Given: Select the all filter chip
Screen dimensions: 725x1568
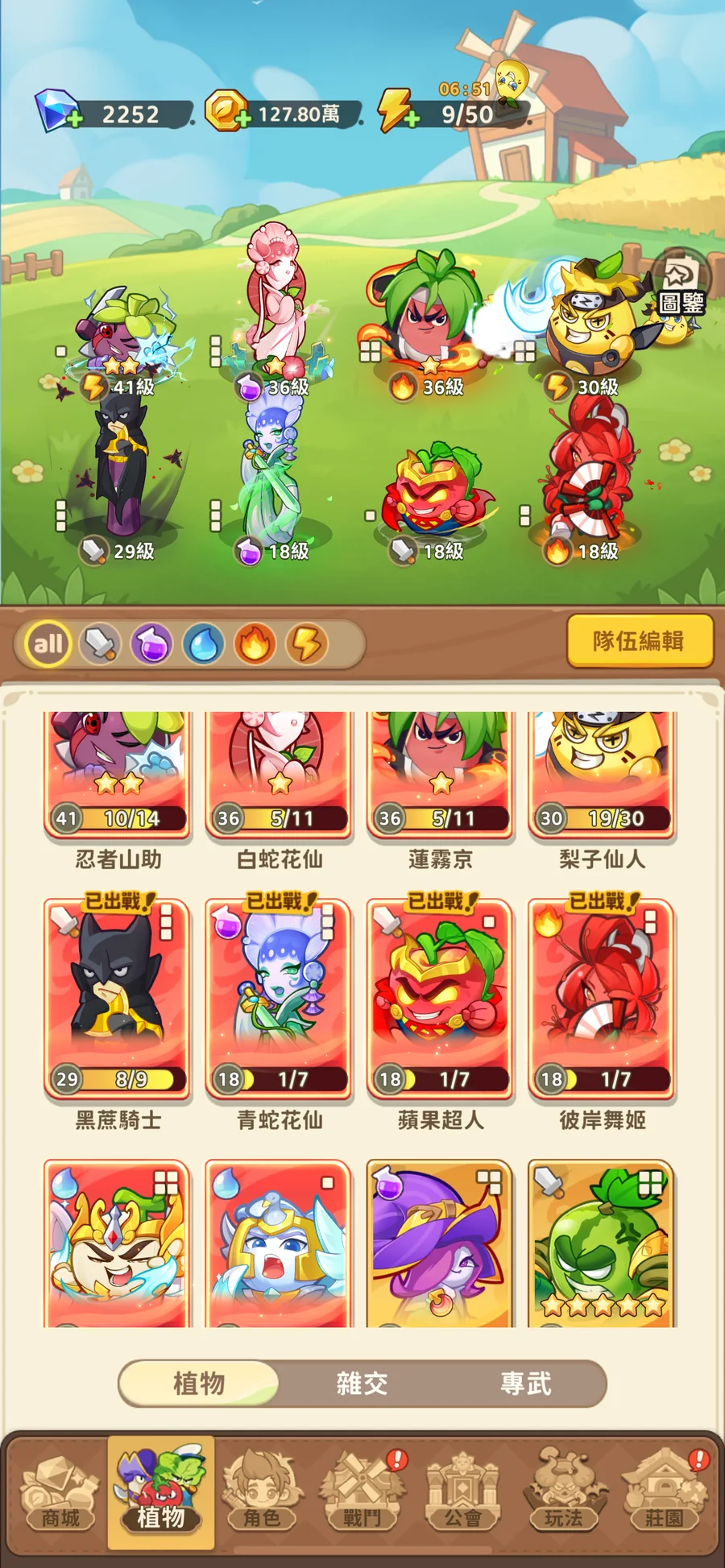Looking at the screenshot, I should (48, 644).
